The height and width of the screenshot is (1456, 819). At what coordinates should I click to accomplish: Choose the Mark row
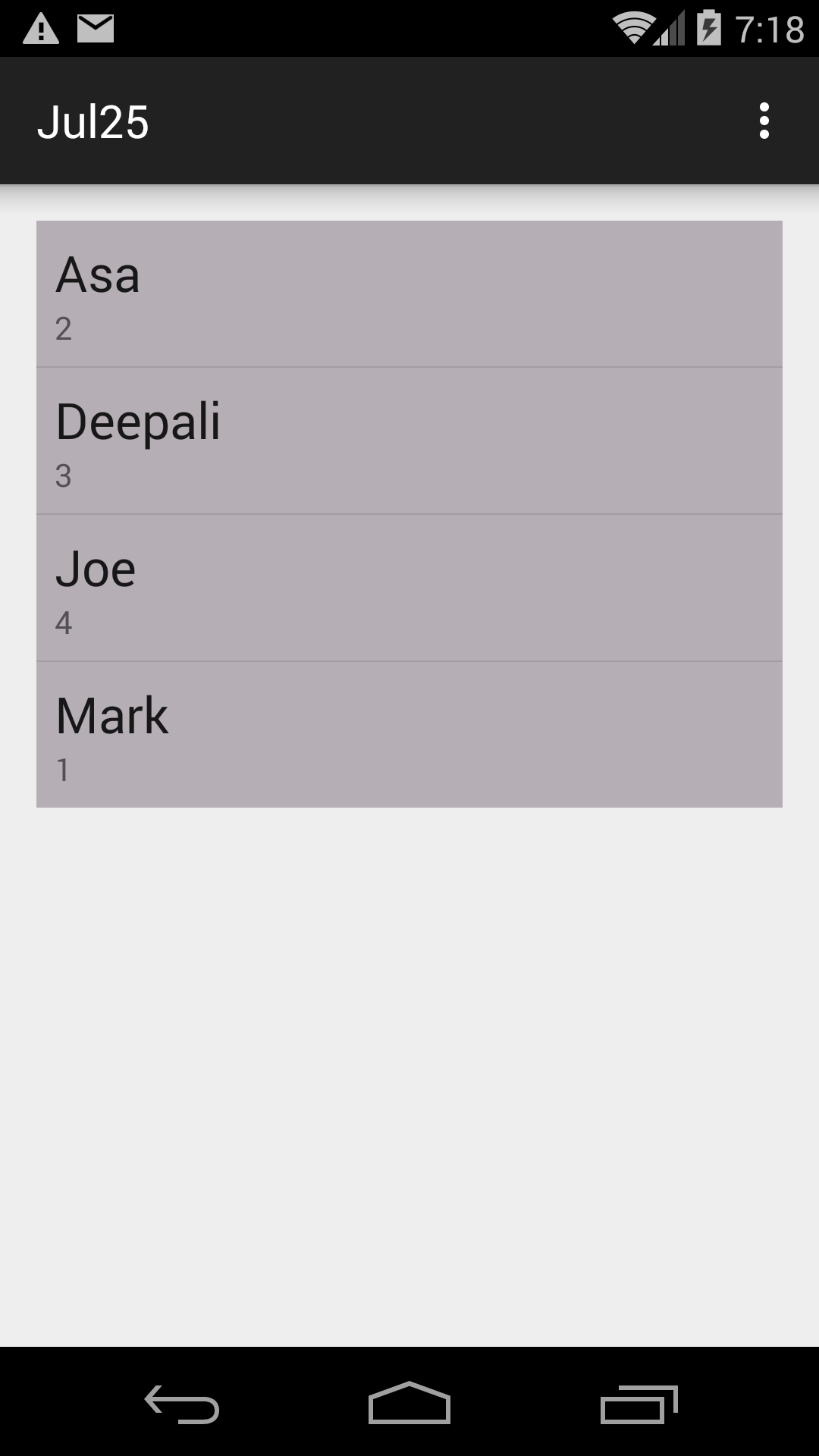pyautogui.click(x=409, y=735)
